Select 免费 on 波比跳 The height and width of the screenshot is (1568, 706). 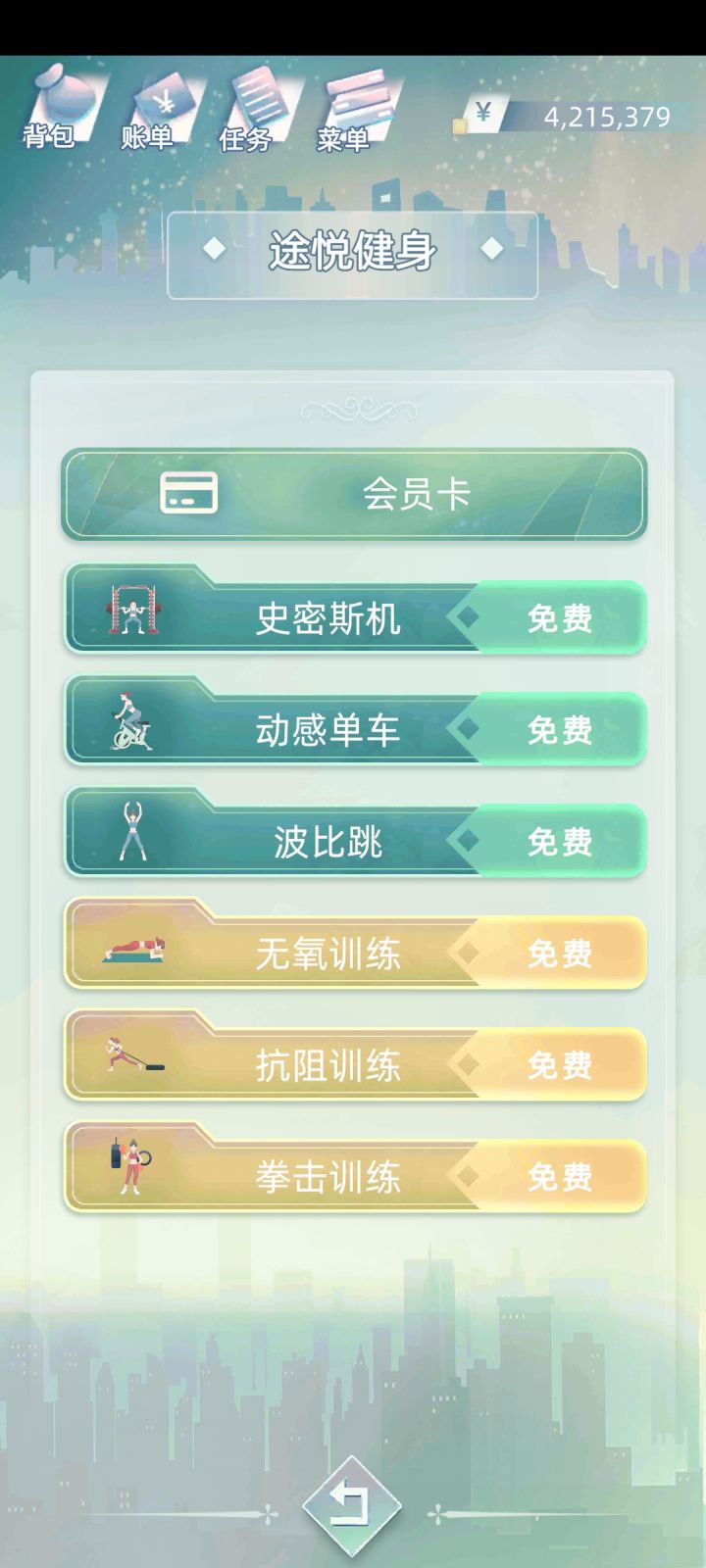pyautogui.click(x=561, y=841)
